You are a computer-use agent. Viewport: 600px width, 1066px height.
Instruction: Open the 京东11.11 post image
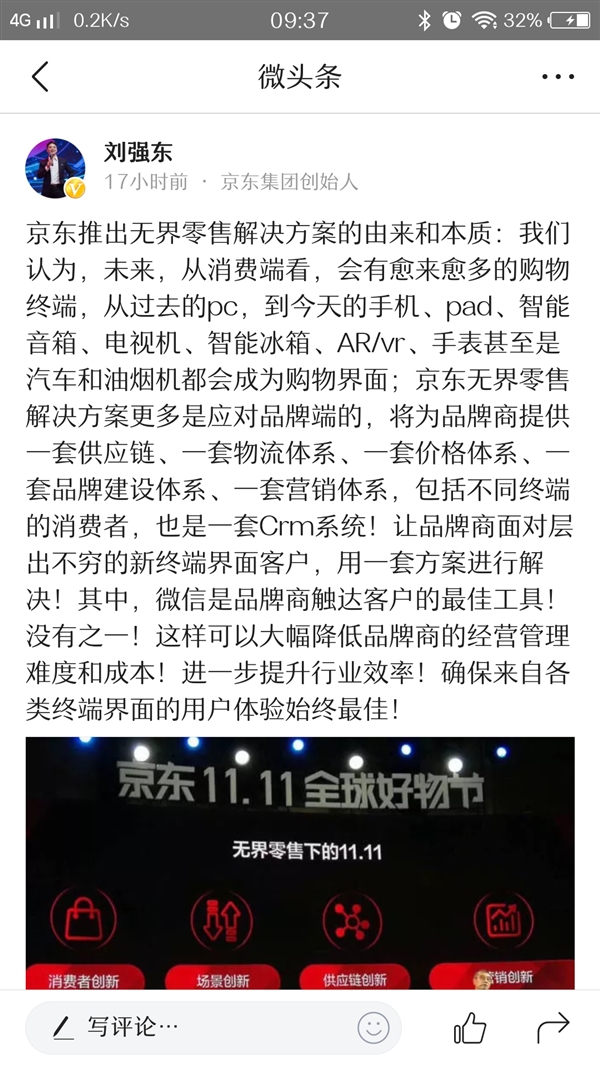(x=300, y=862)
